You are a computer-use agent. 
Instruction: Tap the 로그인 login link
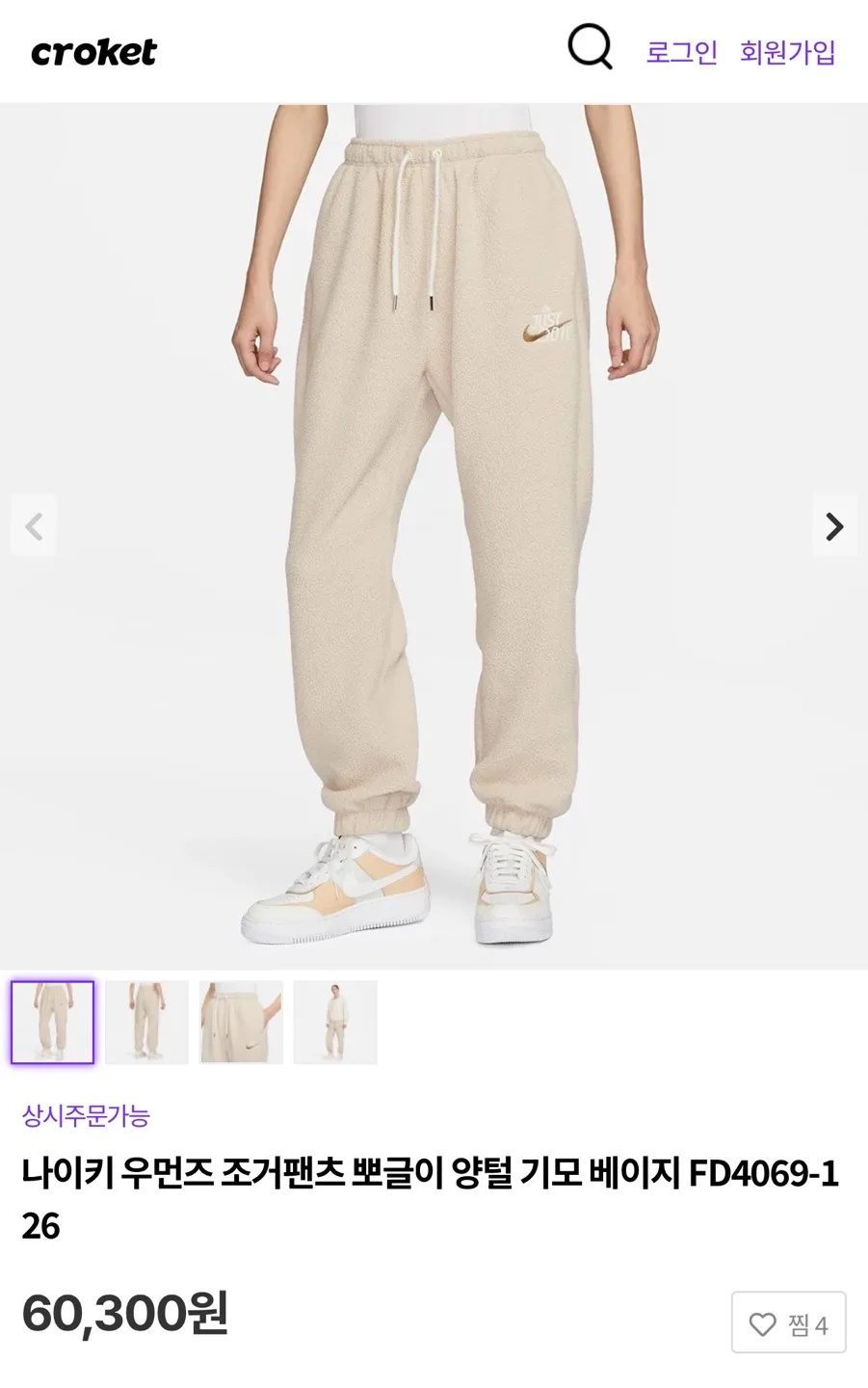[681, 52]
